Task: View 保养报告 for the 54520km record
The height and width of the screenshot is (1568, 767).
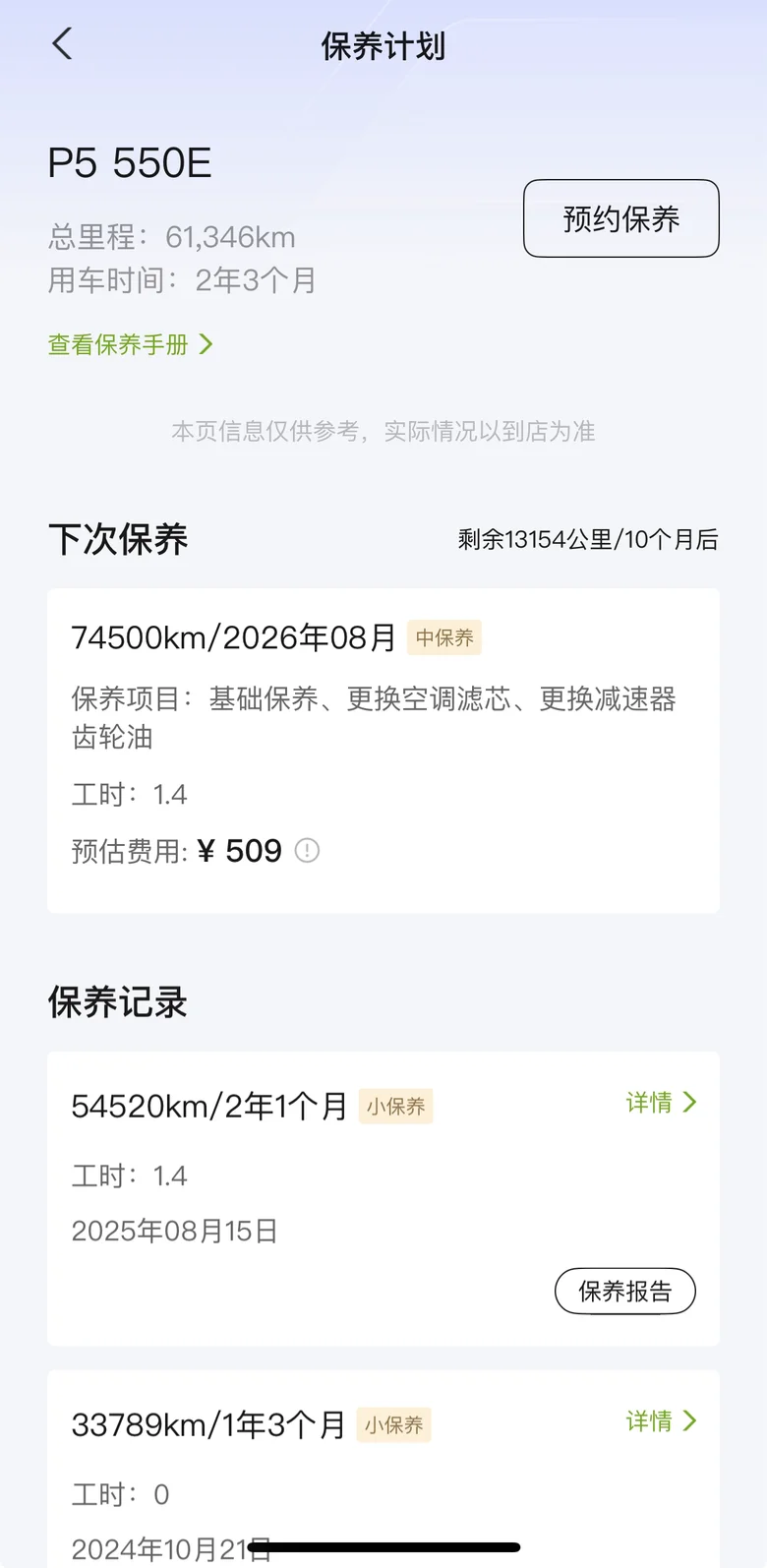Action: [624, 1291]
